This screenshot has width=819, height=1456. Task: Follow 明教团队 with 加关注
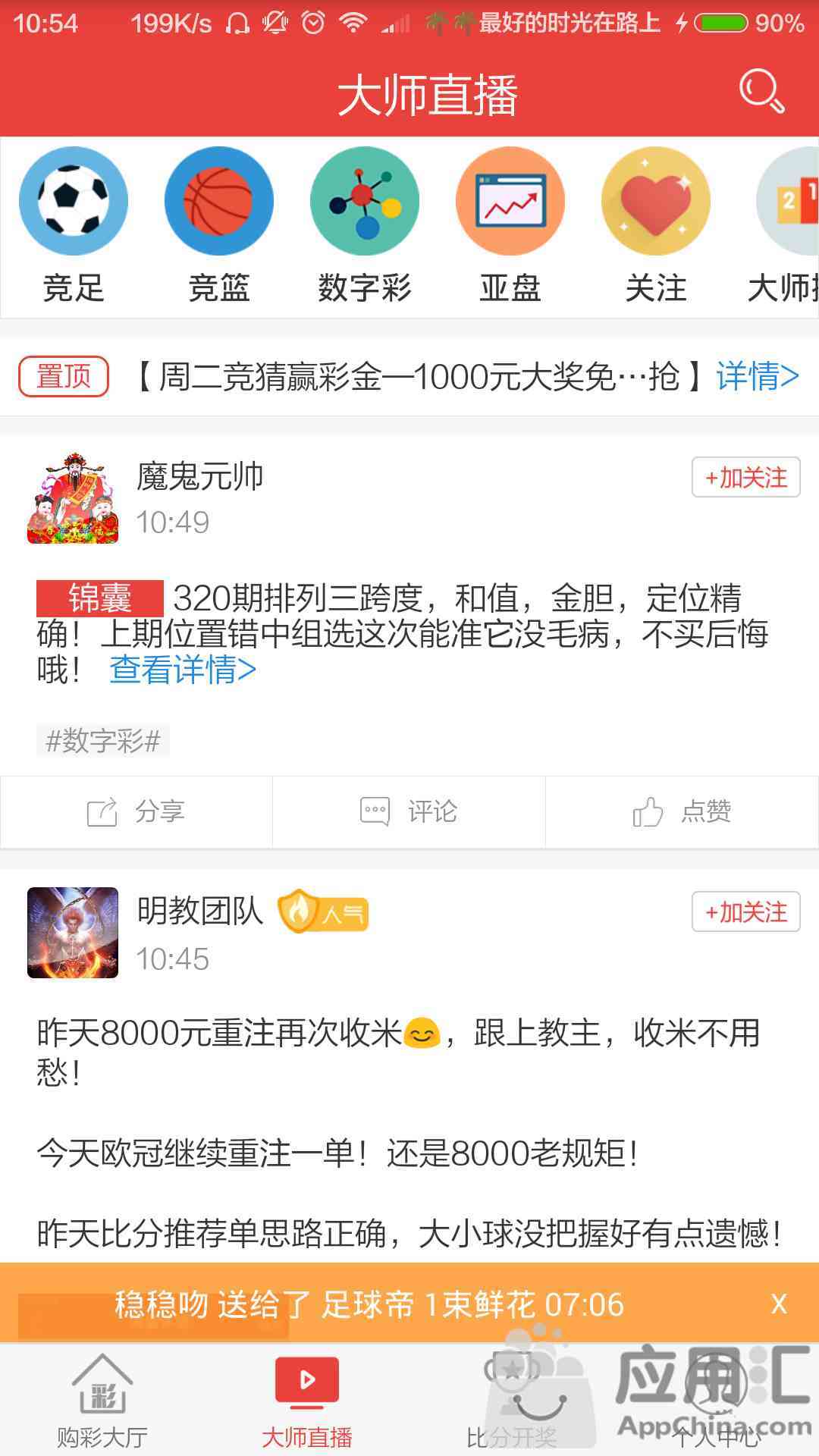point(745,912)
